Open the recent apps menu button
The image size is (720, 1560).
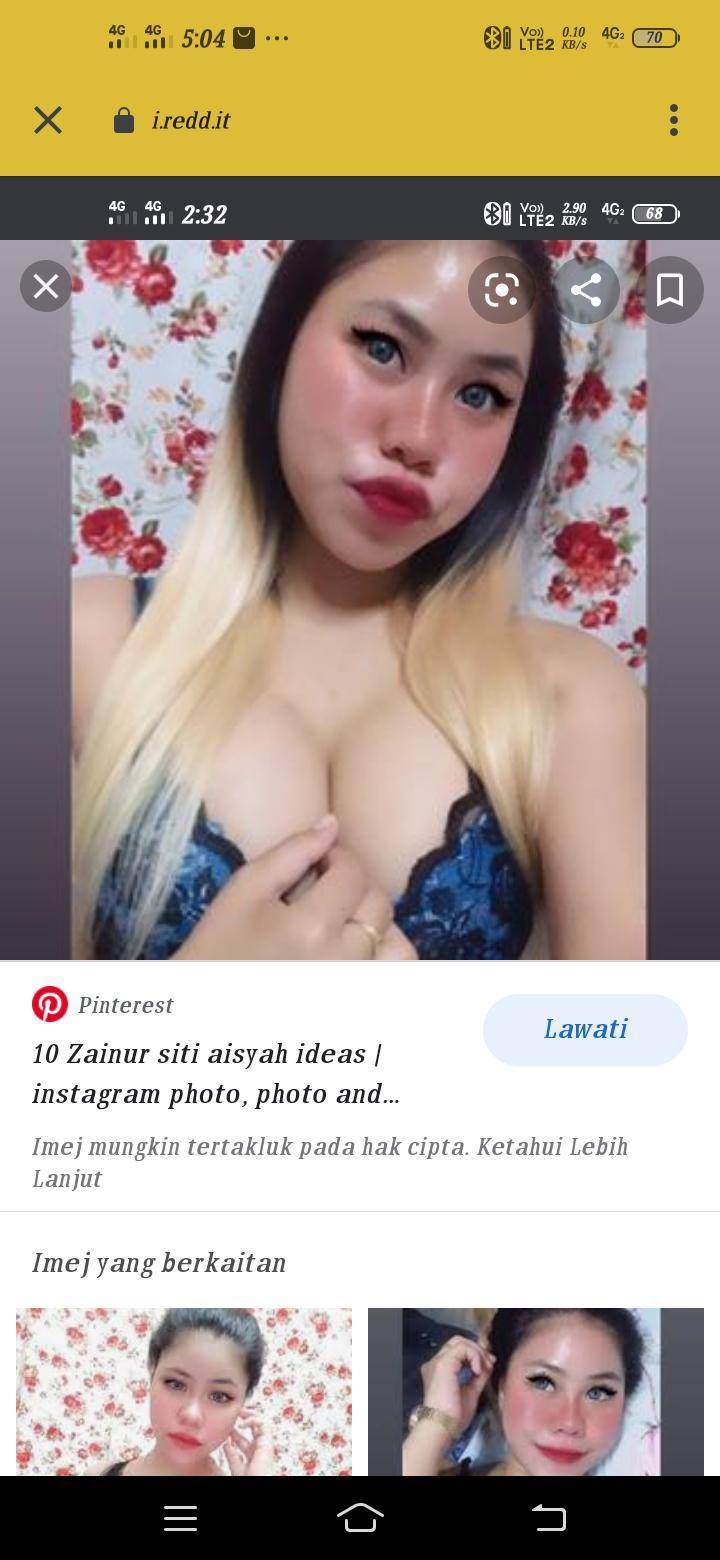tap(180, 1518)
